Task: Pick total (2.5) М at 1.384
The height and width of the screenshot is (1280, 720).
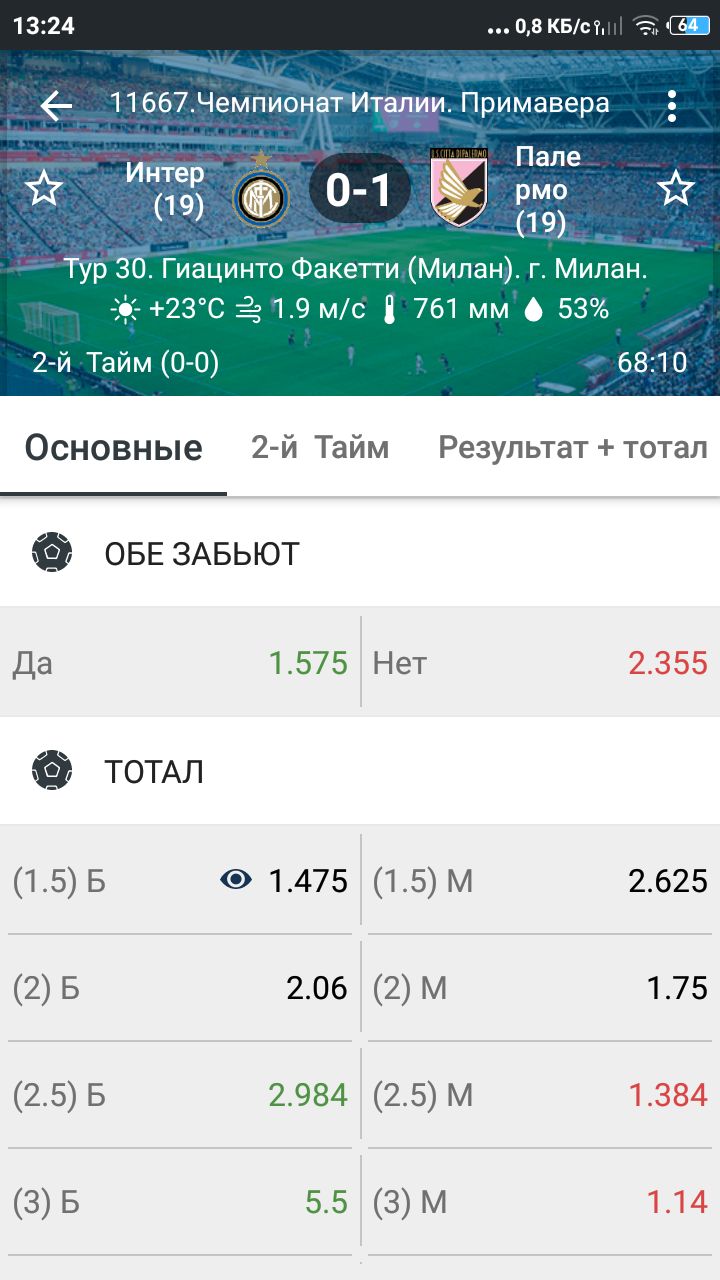Action: (x=540, y=1095)
